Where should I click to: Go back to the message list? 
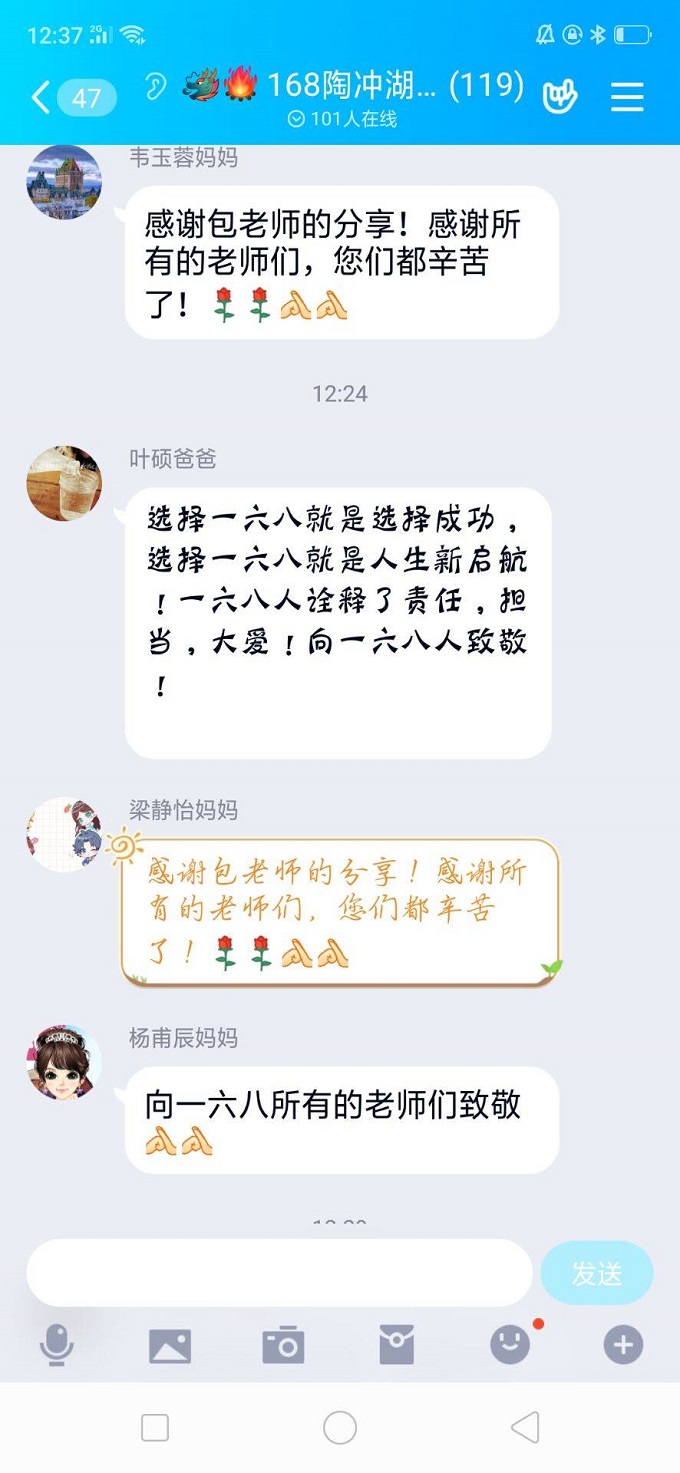[42, 97]
